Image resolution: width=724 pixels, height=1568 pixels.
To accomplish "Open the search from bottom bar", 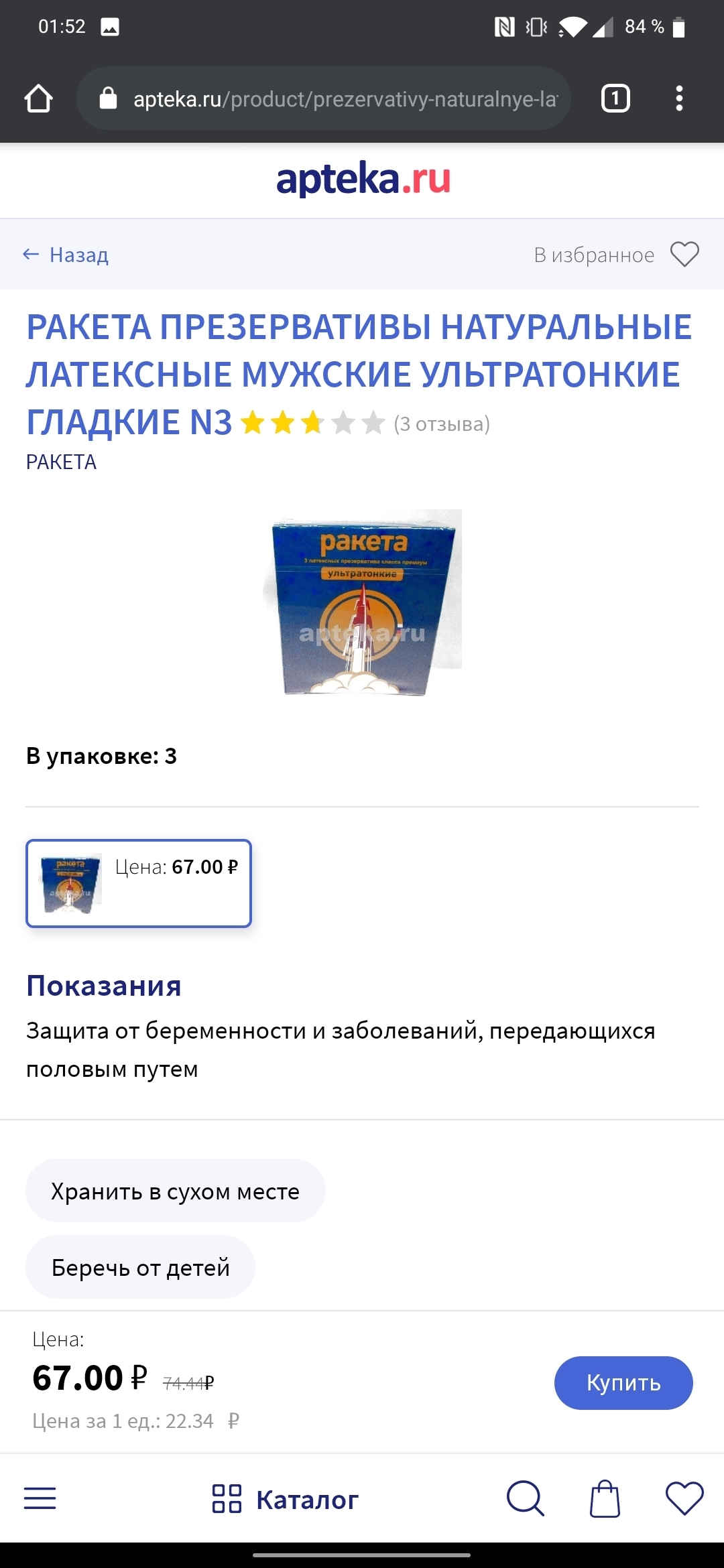I will coord(525,1498).
